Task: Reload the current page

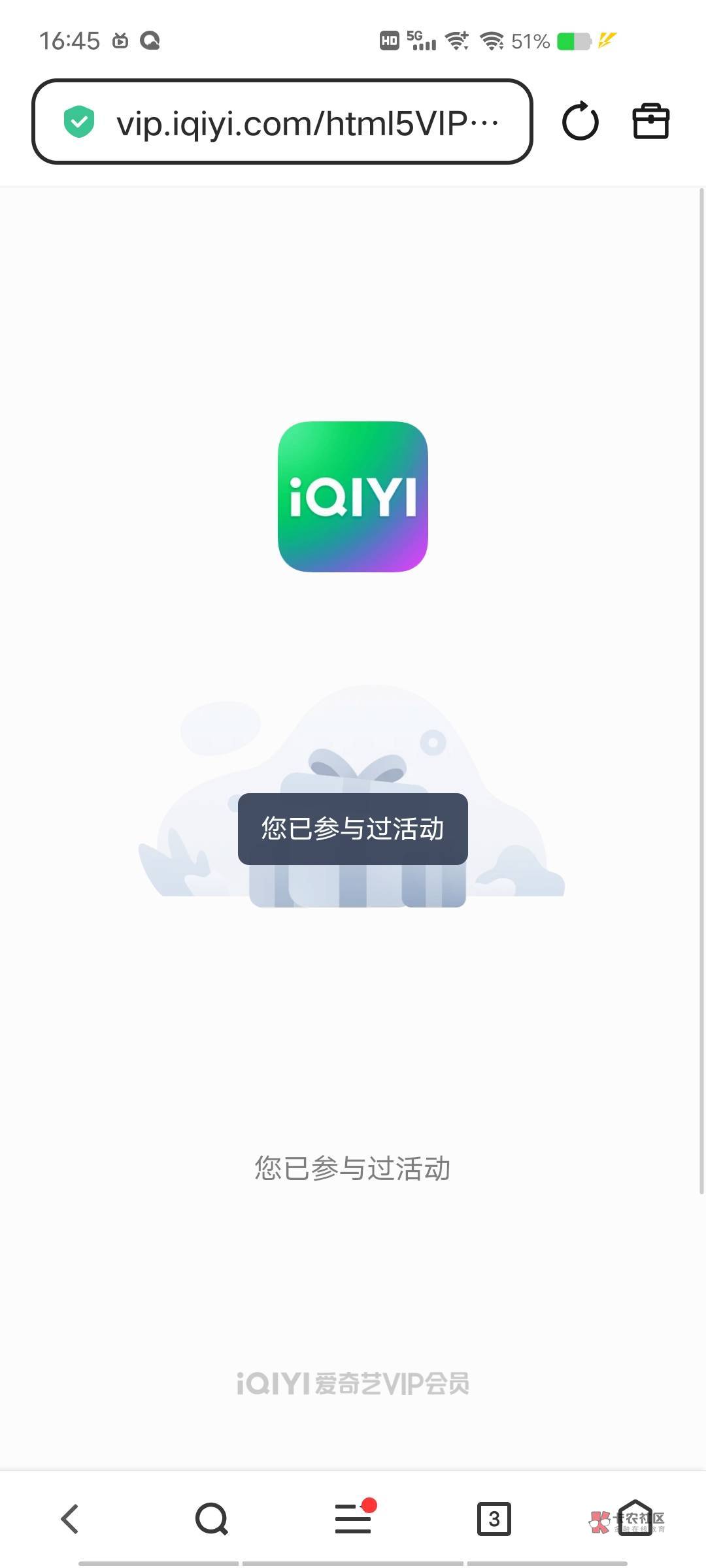Action: click(580, 122)
